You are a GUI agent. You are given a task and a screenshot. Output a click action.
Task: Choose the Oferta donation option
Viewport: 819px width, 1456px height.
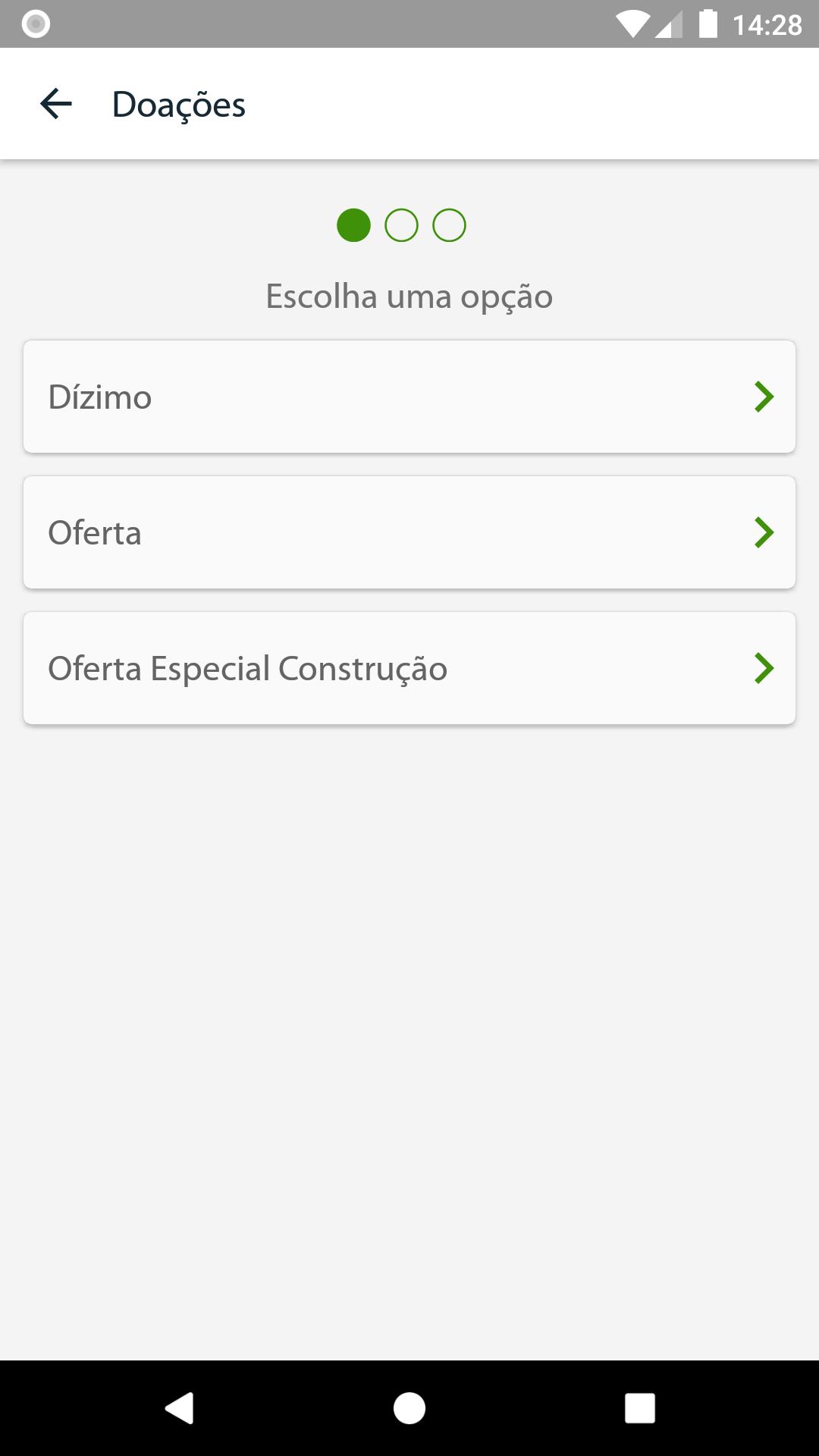(409, 532)
